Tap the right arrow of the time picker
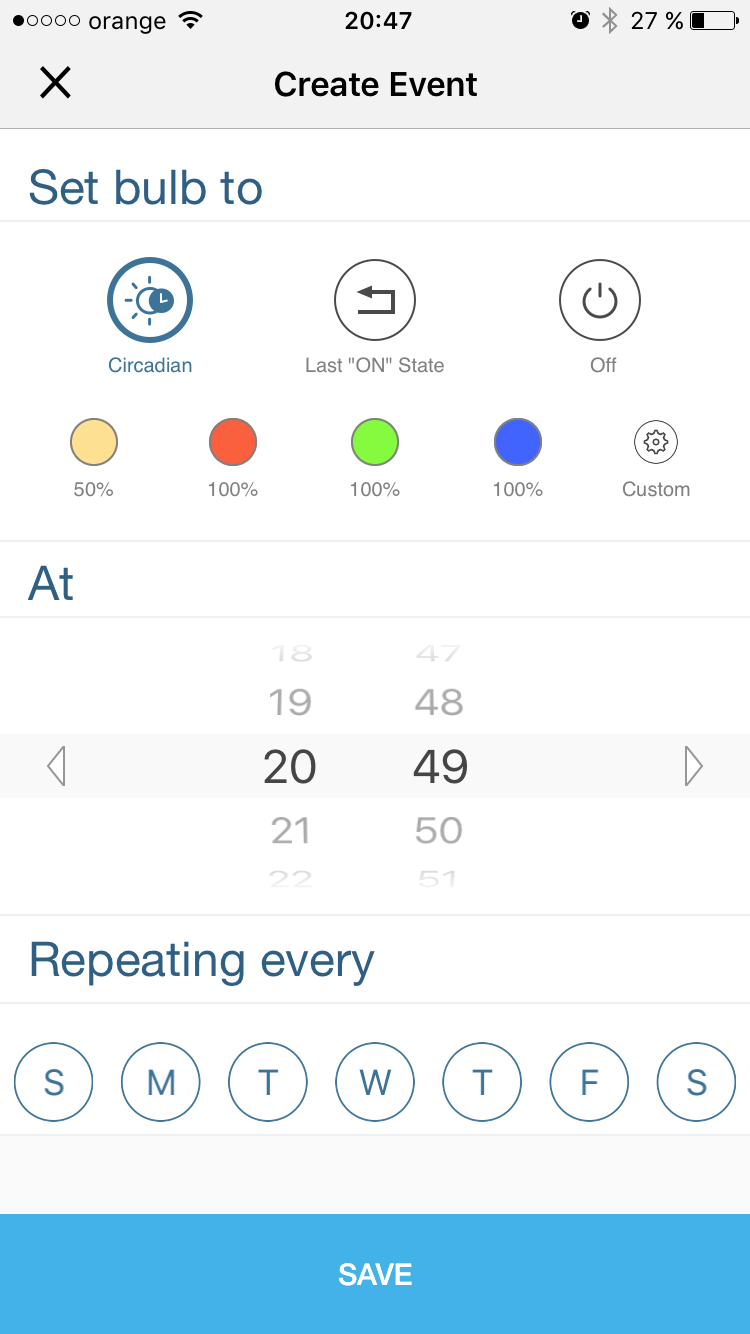This screenshot has height=1334, width=750. click(x=693, y=767)
